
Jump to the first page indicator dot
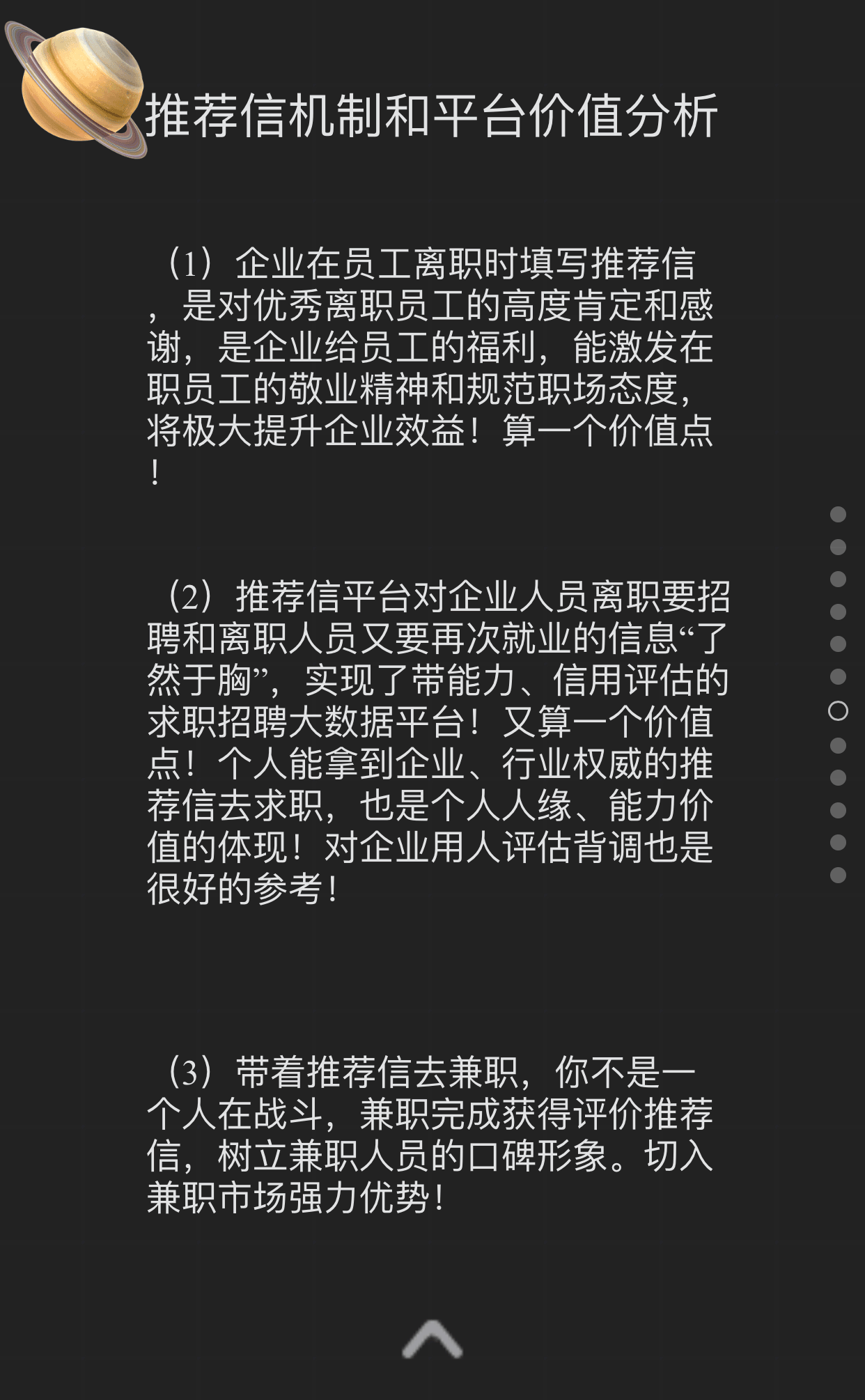pyautogui.click(x=838, y=515)
